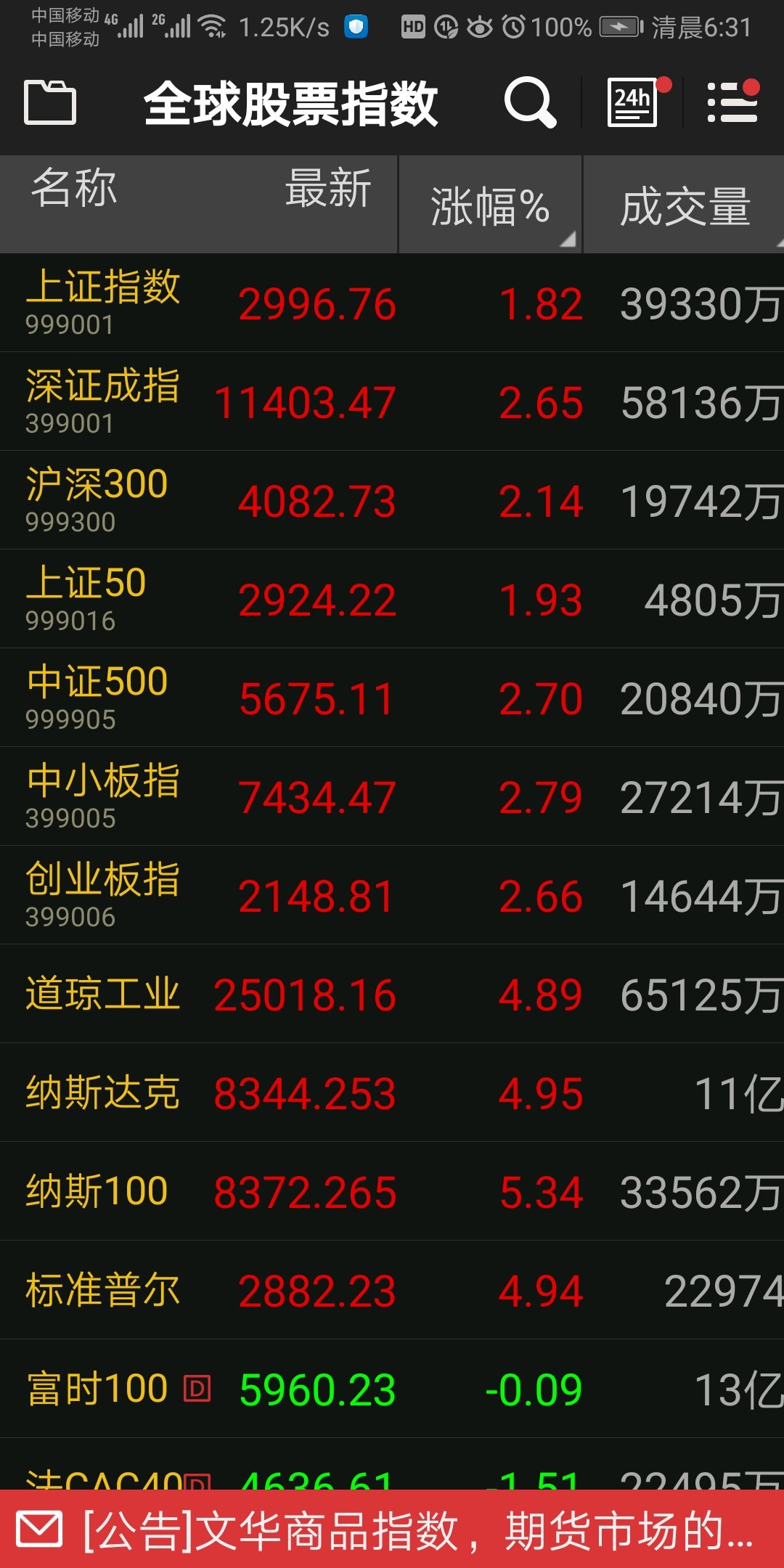Open the 中证500 index
784x1568 pixels.
(x=392, y=698)
